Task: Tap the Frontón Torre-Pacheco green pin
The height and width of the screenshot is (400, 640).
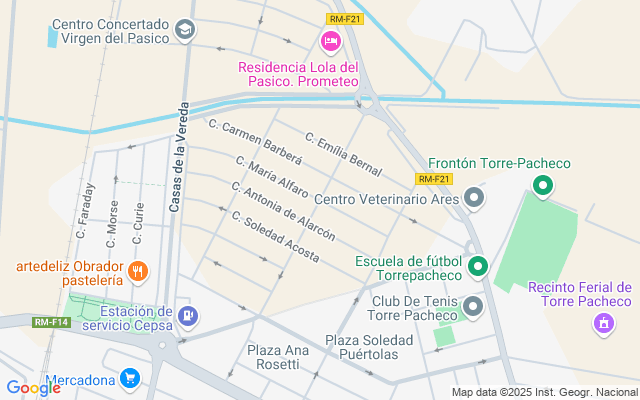Action: click(542, 185)
